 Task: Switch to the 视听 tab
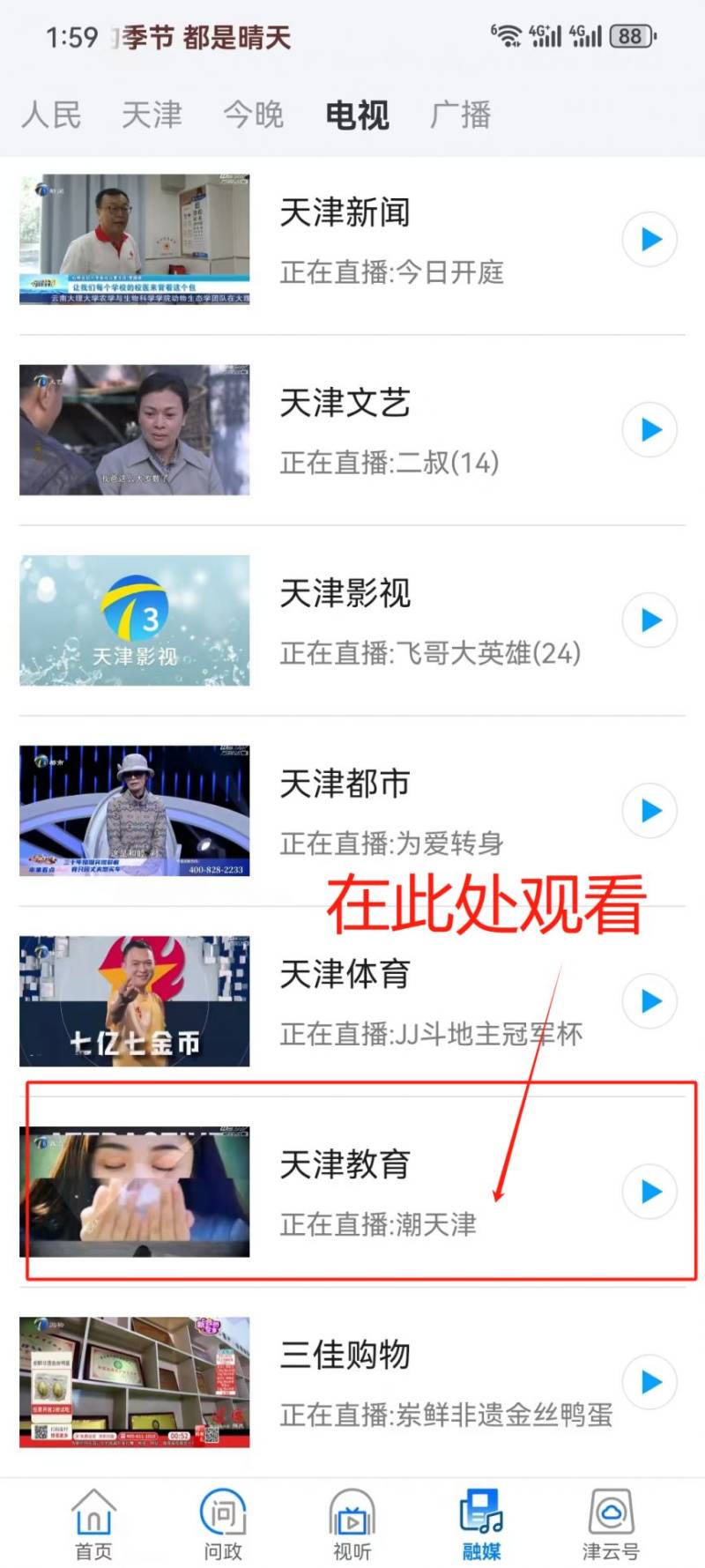[352, 1524]
